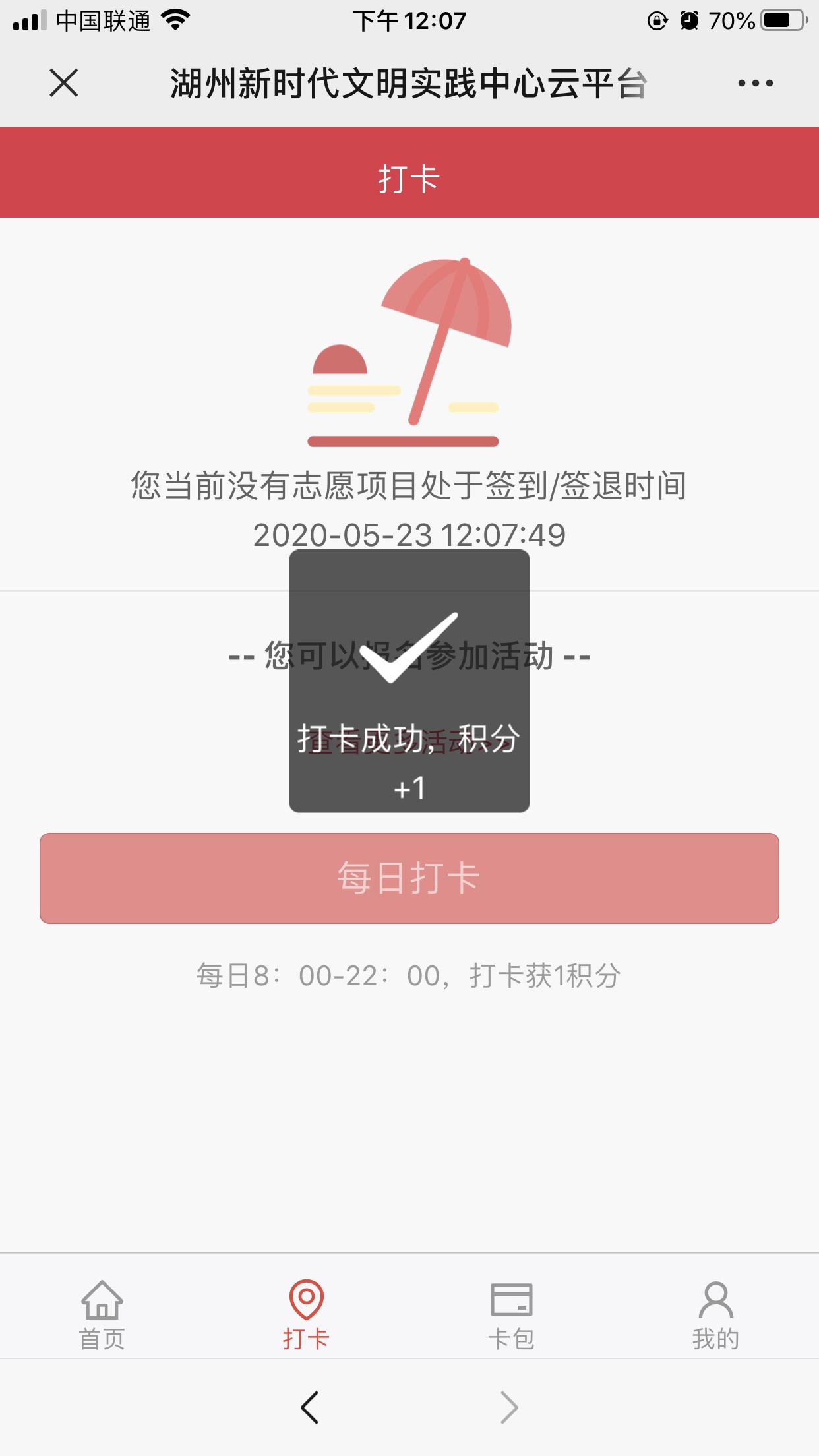
Task: Tap the 每日打卡 button
Action: coord(409,878)
